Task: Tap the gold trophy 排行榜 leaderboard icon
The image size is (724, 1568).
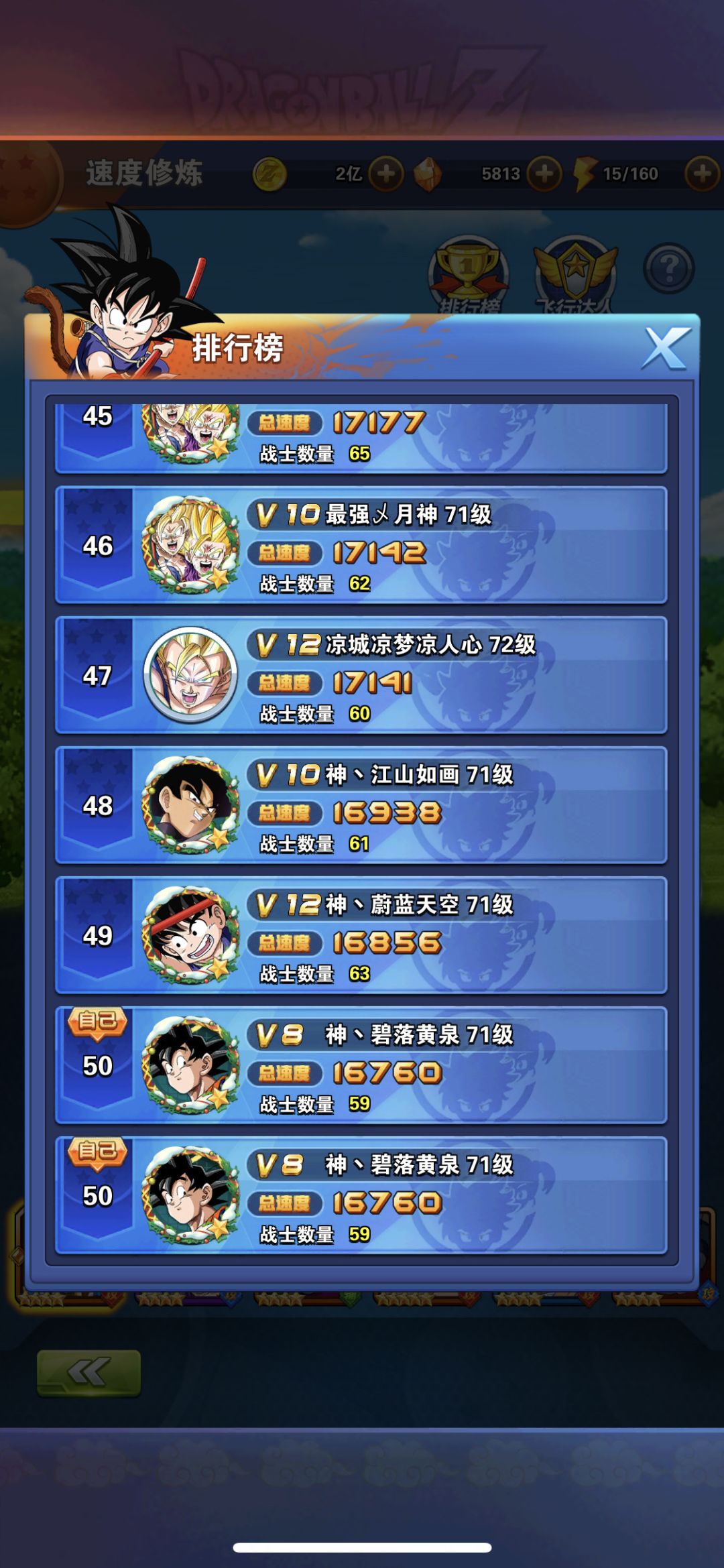Action: click(x=468, y=268)
